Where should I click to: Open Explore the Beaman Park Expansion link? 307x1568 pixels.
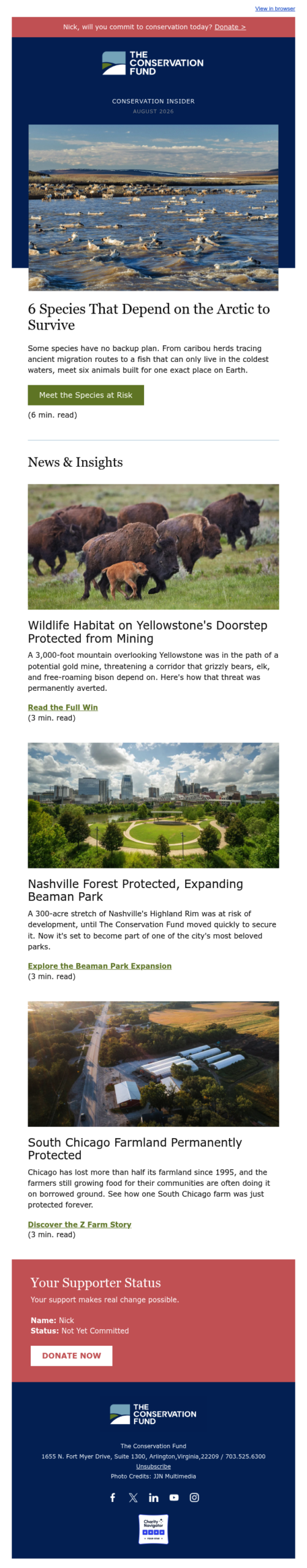point(99,966)
